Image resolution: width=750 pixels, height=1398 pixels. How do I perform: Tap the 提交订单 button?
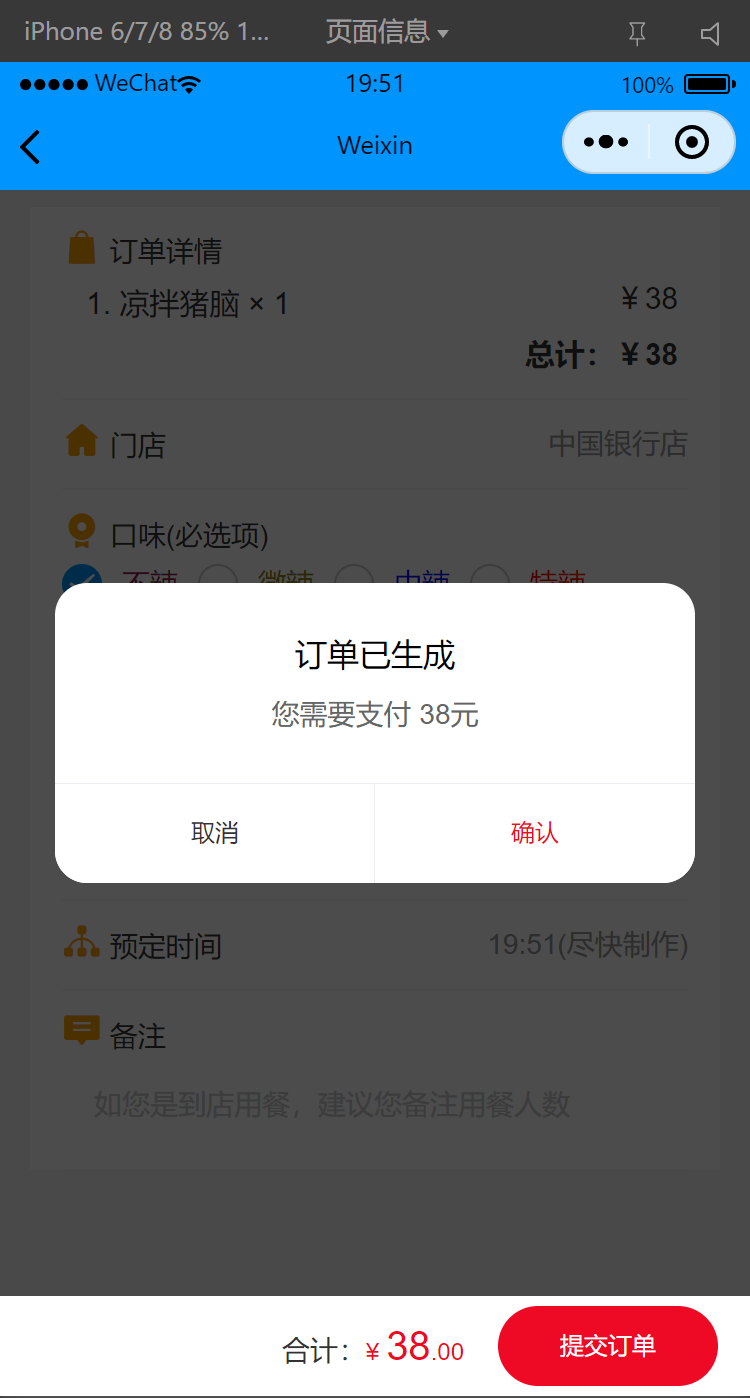tap(607, 1346)
